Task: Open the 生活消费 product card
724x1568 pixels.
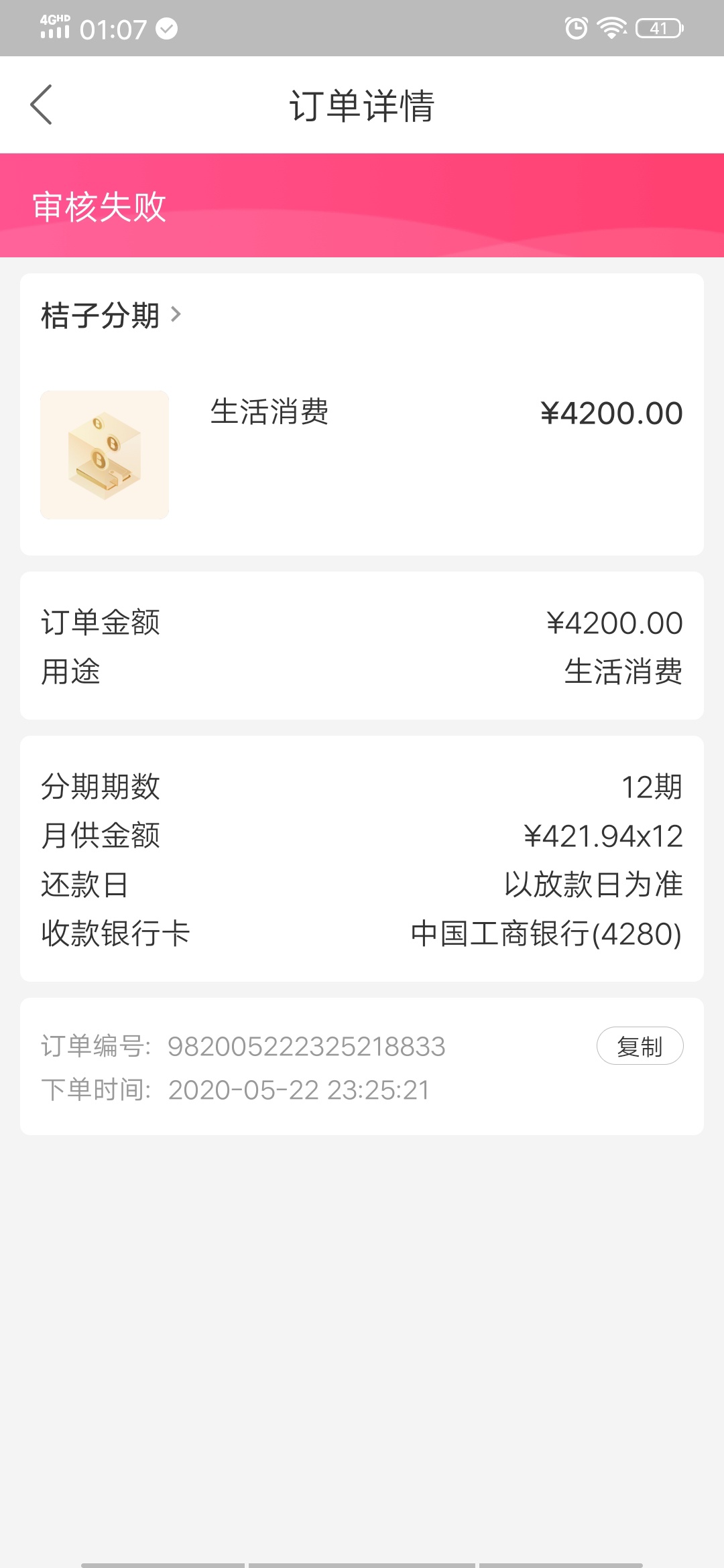Action: [362, 454]
